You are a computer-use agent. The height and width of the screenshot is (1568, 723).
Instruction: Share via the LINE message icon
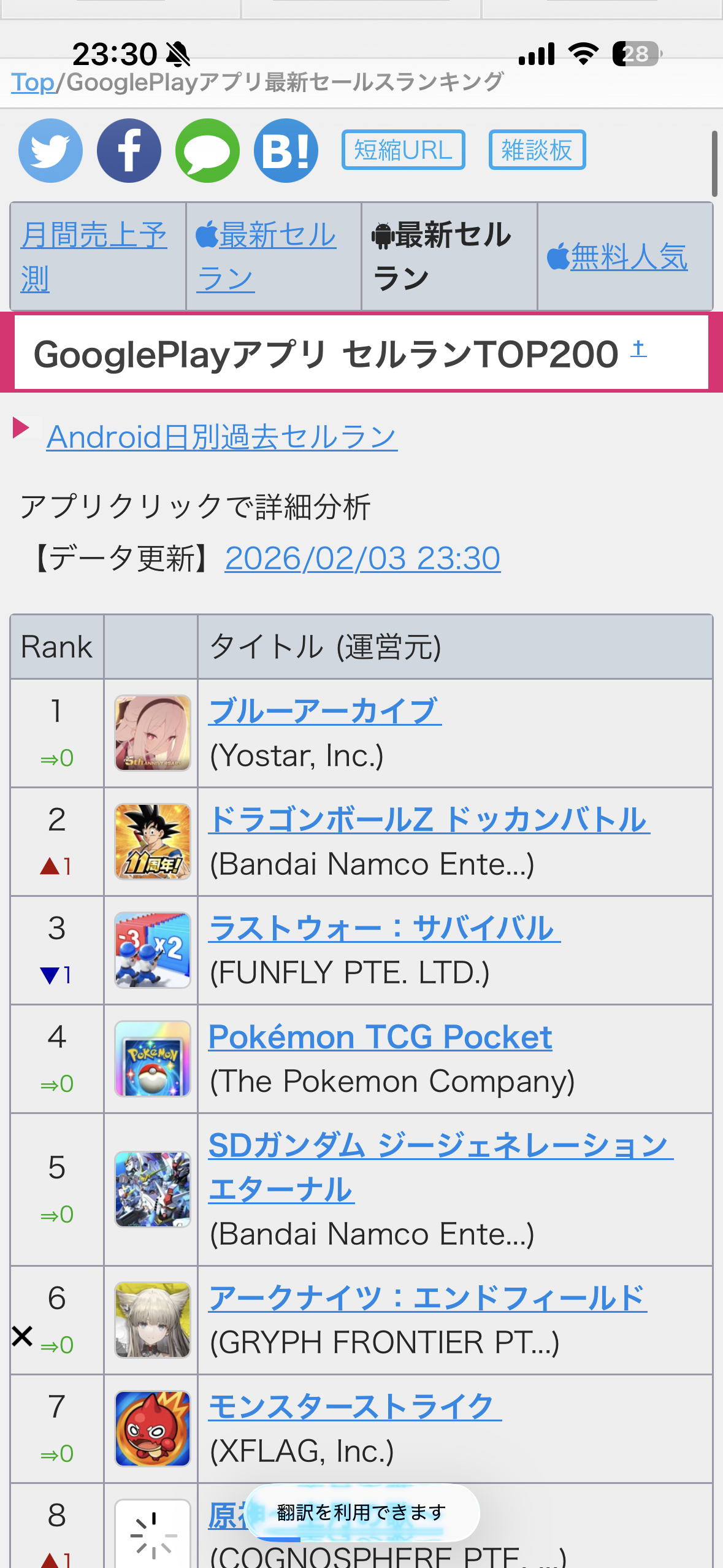point(207,150)
